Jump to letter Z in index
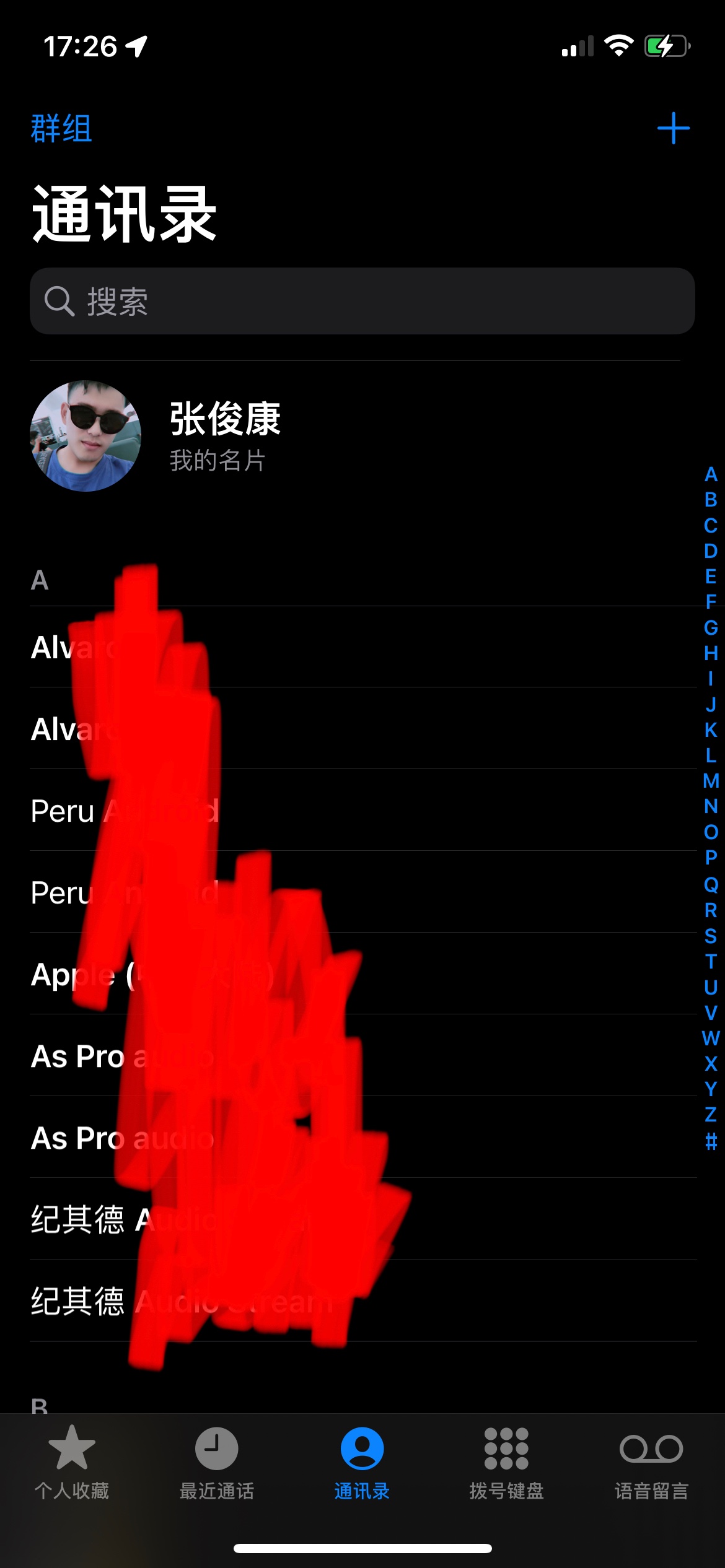The height and width of the screenshot is (1568, 725). (x=711, y=1115)
